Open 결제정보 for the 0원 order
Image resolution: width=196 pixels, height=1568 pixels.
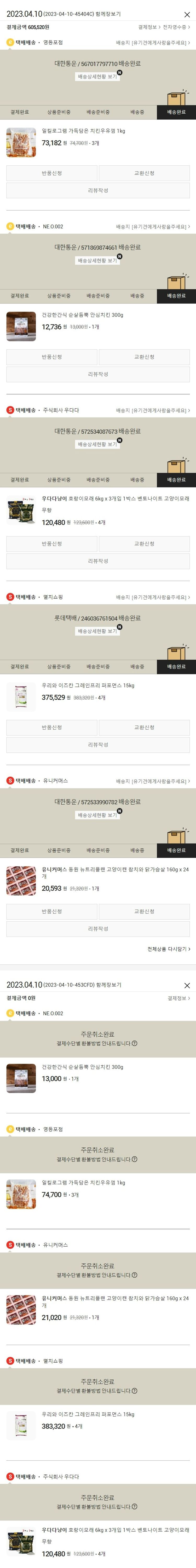[178, 998]
